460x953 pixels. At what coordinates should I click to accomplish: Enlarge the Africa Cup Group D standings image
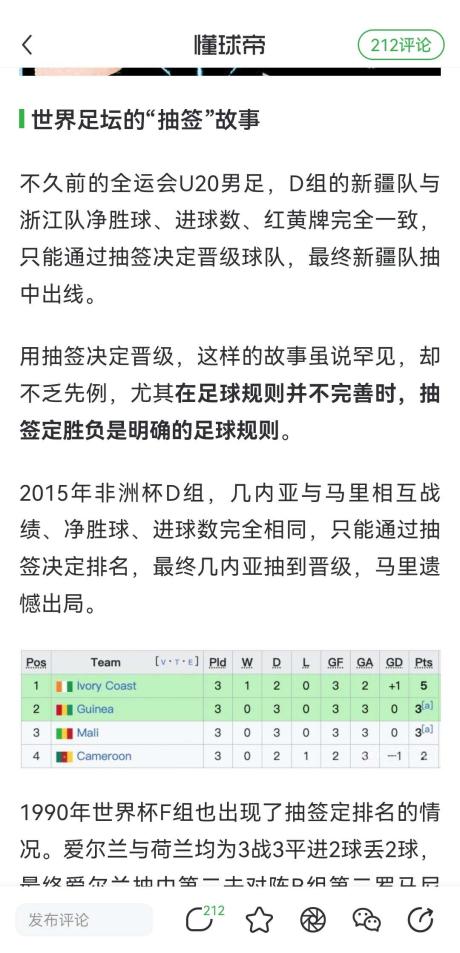click(x=230, y=709)
